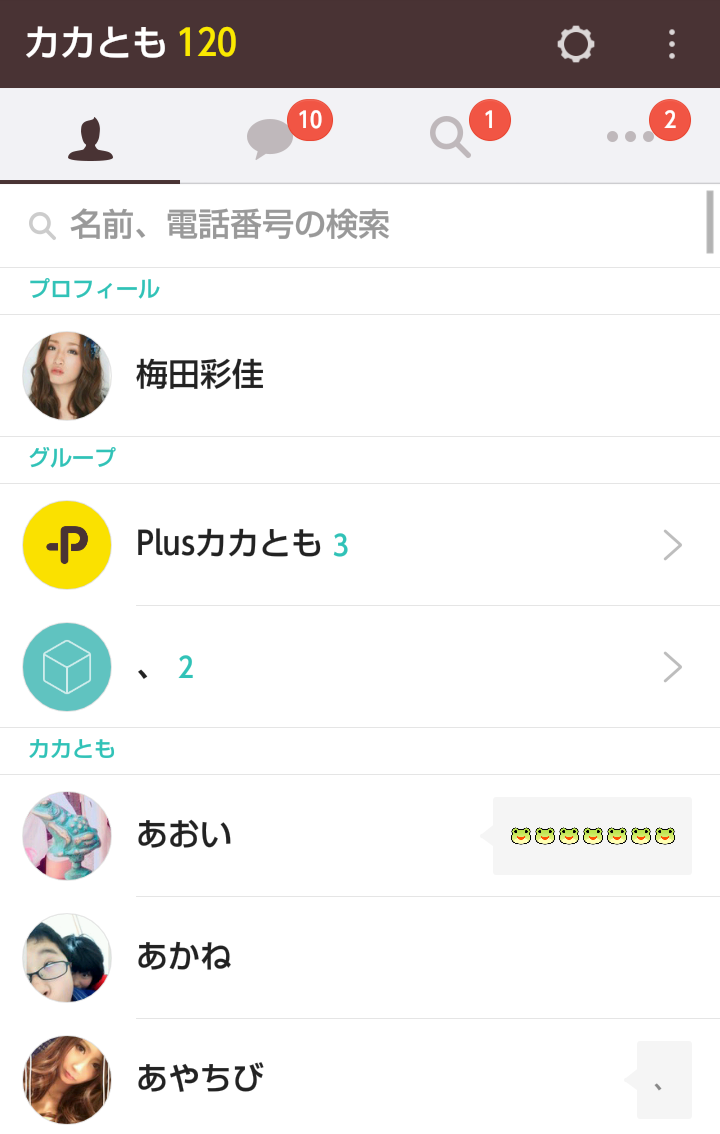Tap the teal cube group icon
The height and width of the screenshot is (1134, 720).
point(67,667)
